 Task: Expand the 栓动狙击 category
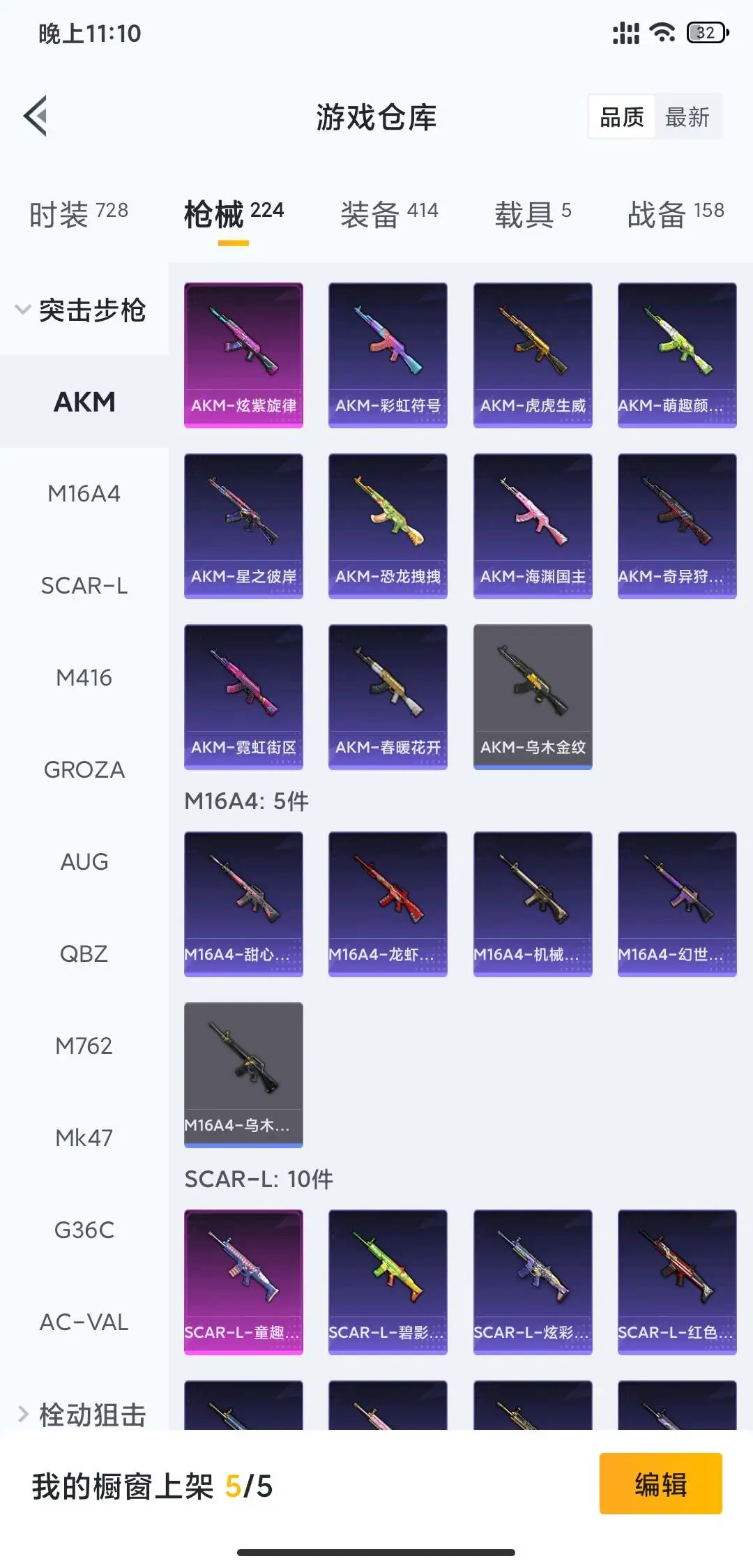coord(84,1413)
